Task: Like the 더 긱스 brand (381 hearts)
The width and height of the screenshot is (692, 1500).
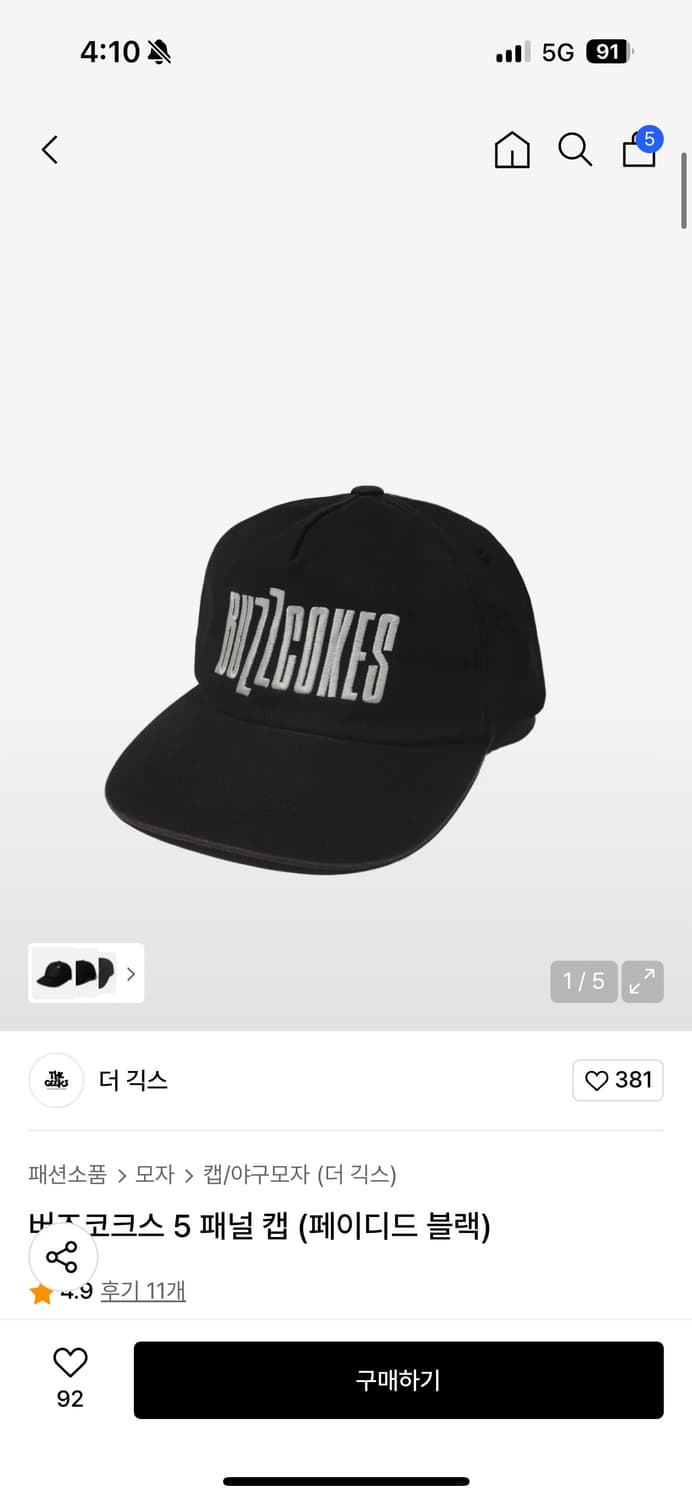Action: coord(618,1080)
